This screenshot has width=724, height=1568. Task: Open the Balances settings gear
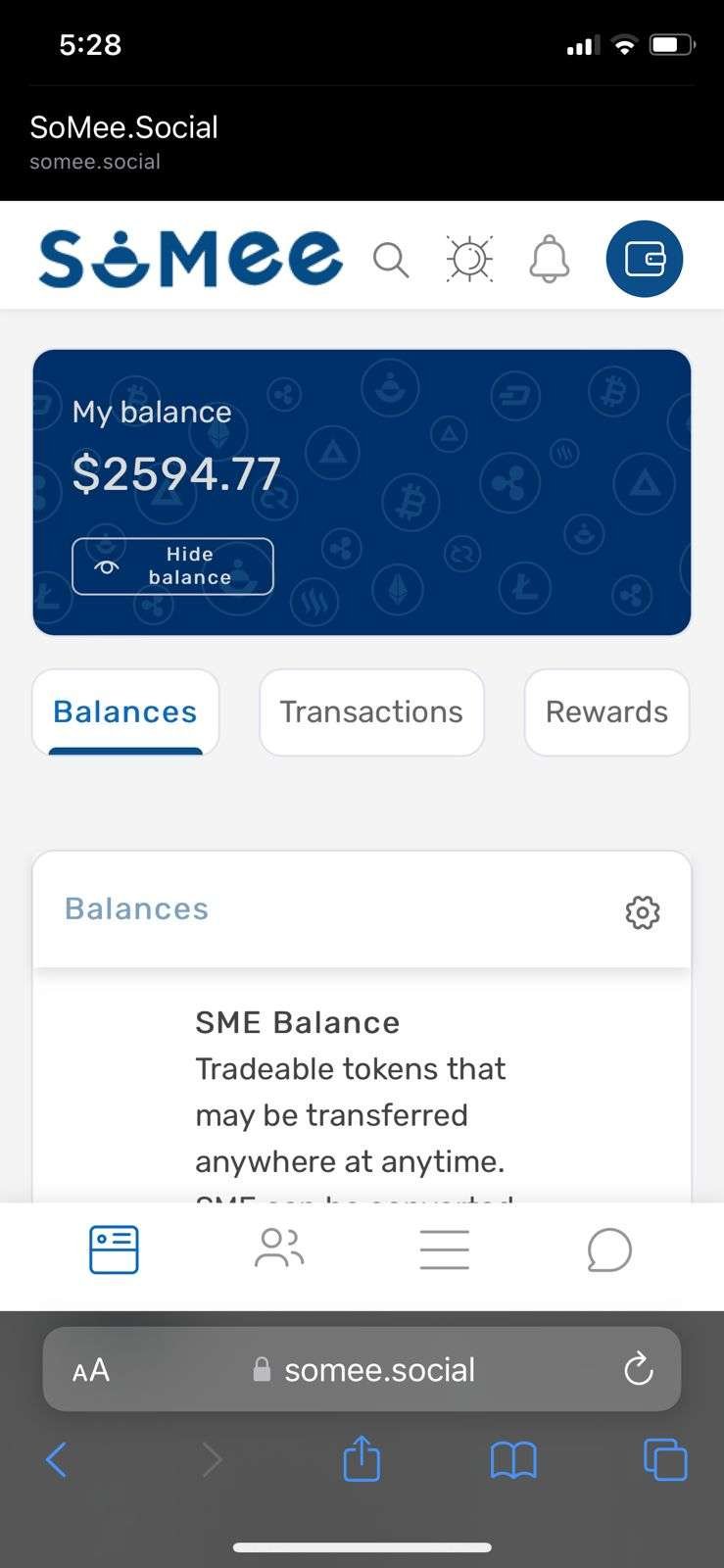tap(643, 912)
